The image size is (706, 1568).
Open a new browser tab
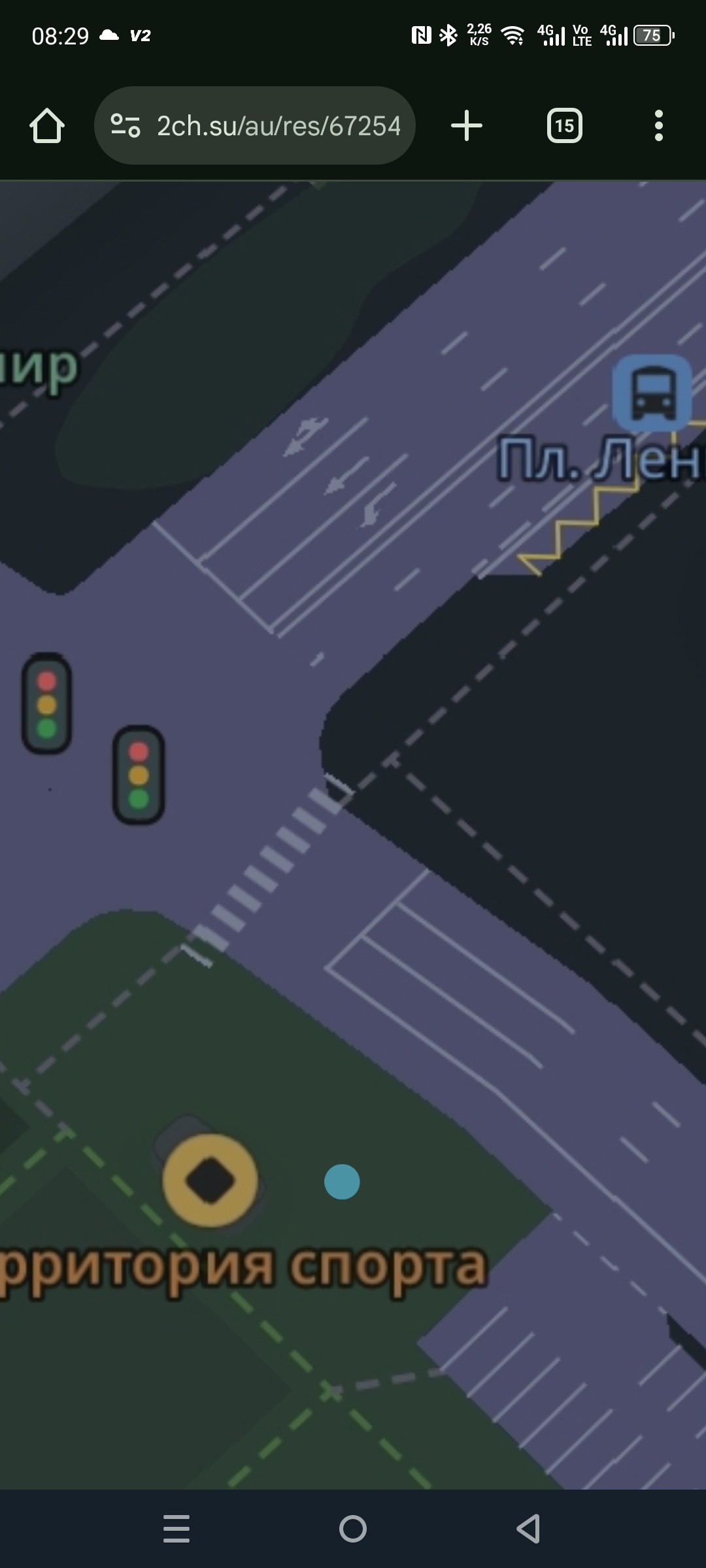coord(467,125)
